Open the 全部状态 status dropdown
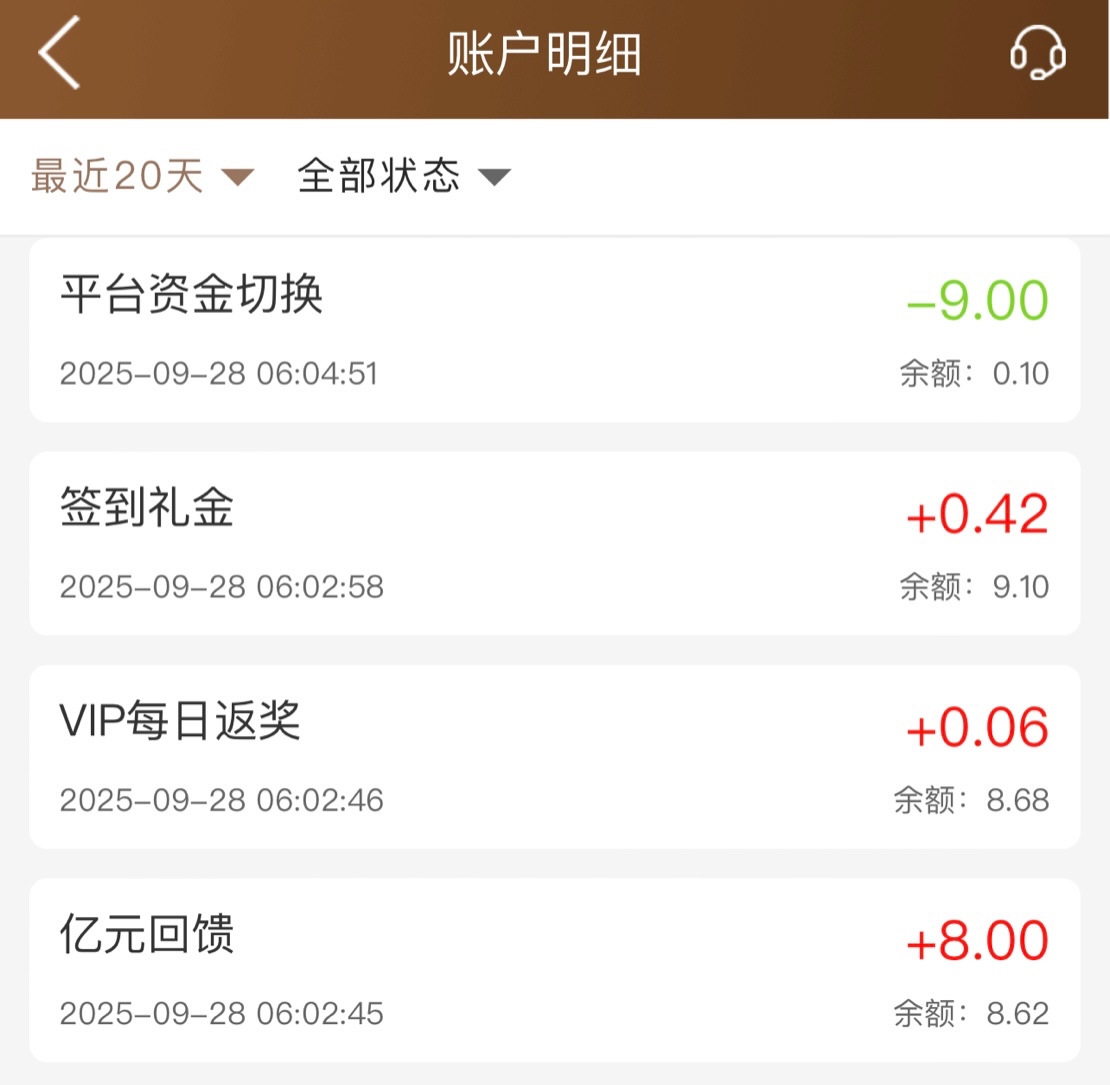 tap(404, 177)
